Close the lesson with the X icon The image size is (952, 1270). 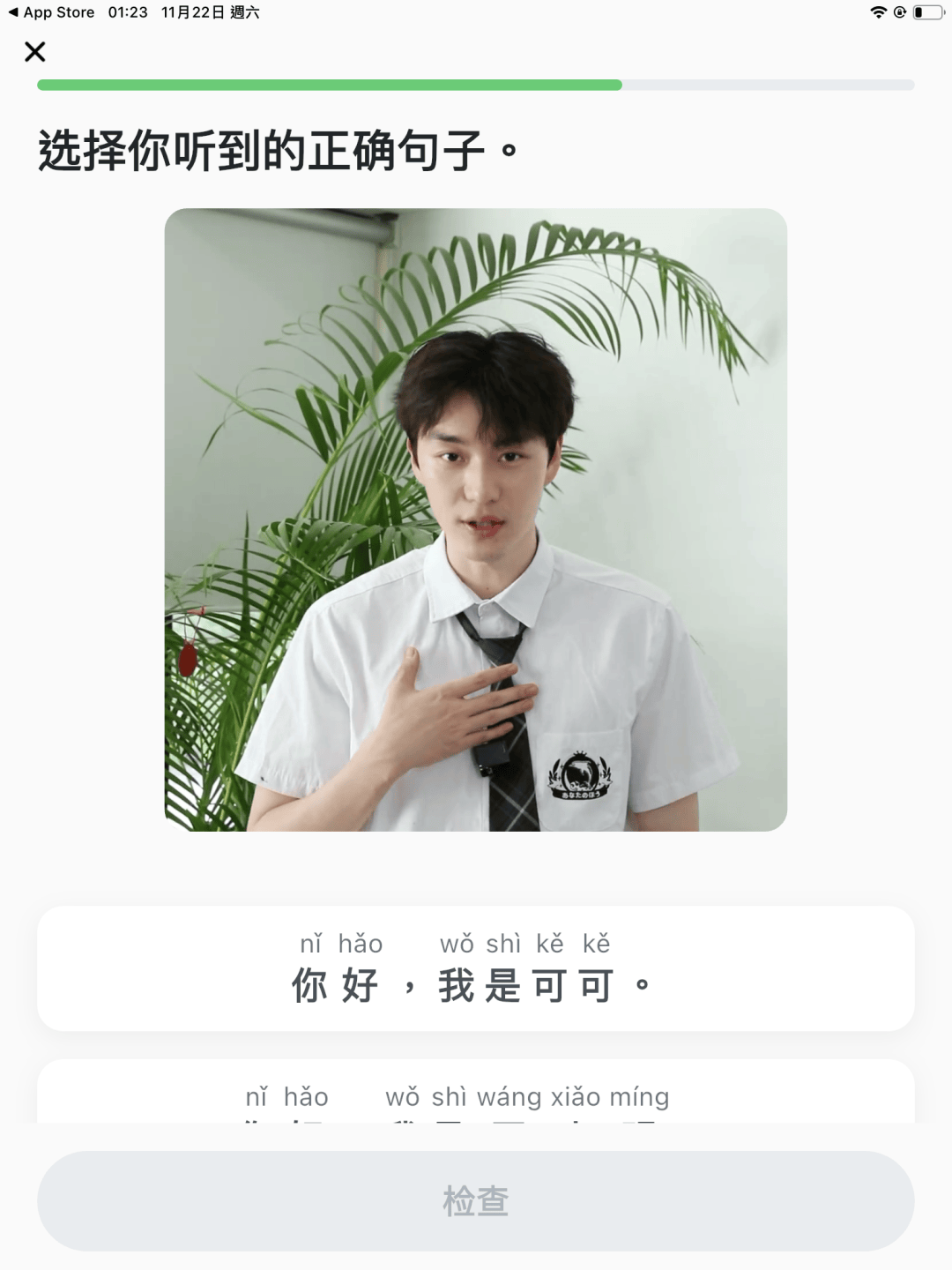35,52
